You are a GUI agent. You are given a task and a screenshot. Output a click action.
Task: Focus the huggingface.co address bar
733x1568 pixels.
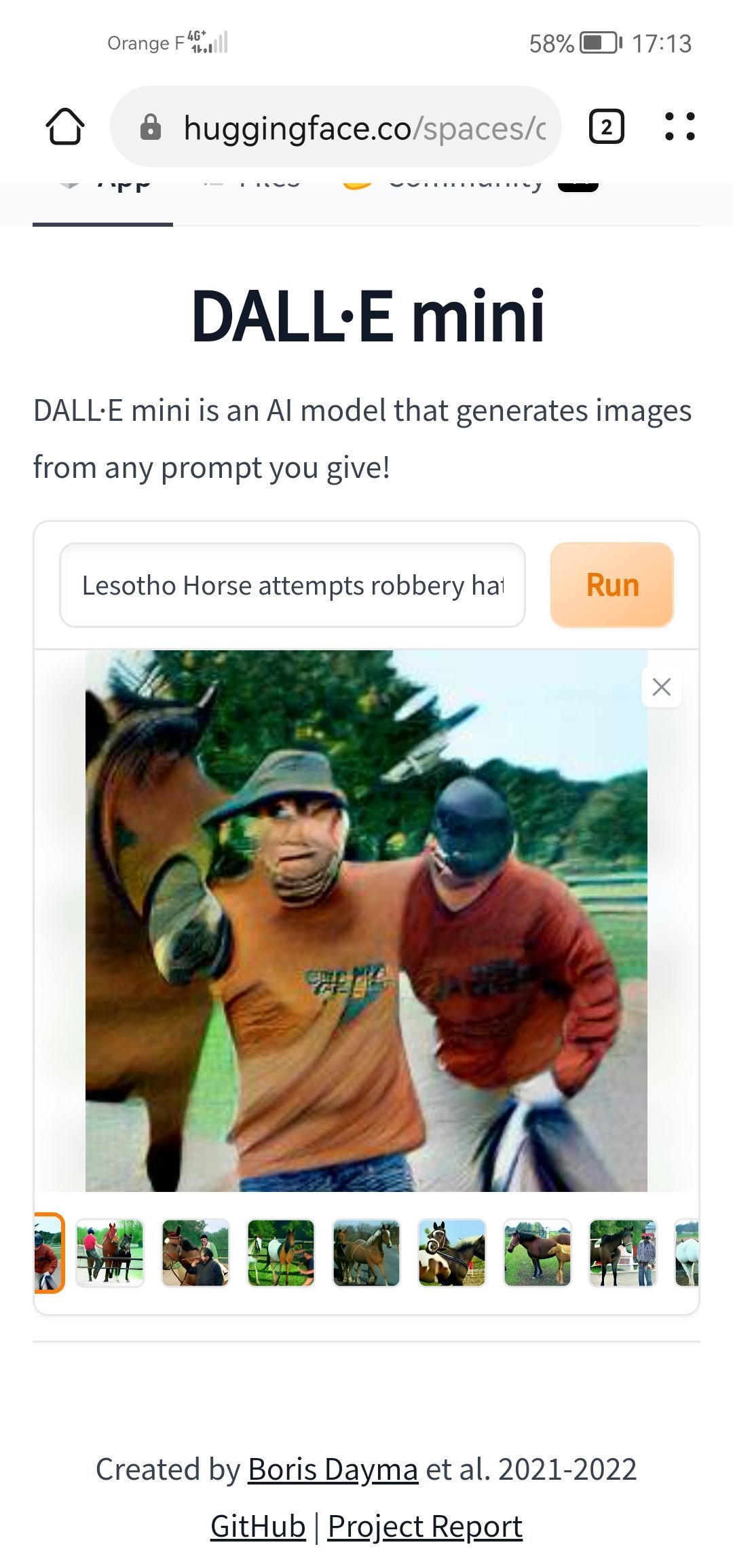coord(364,128)
